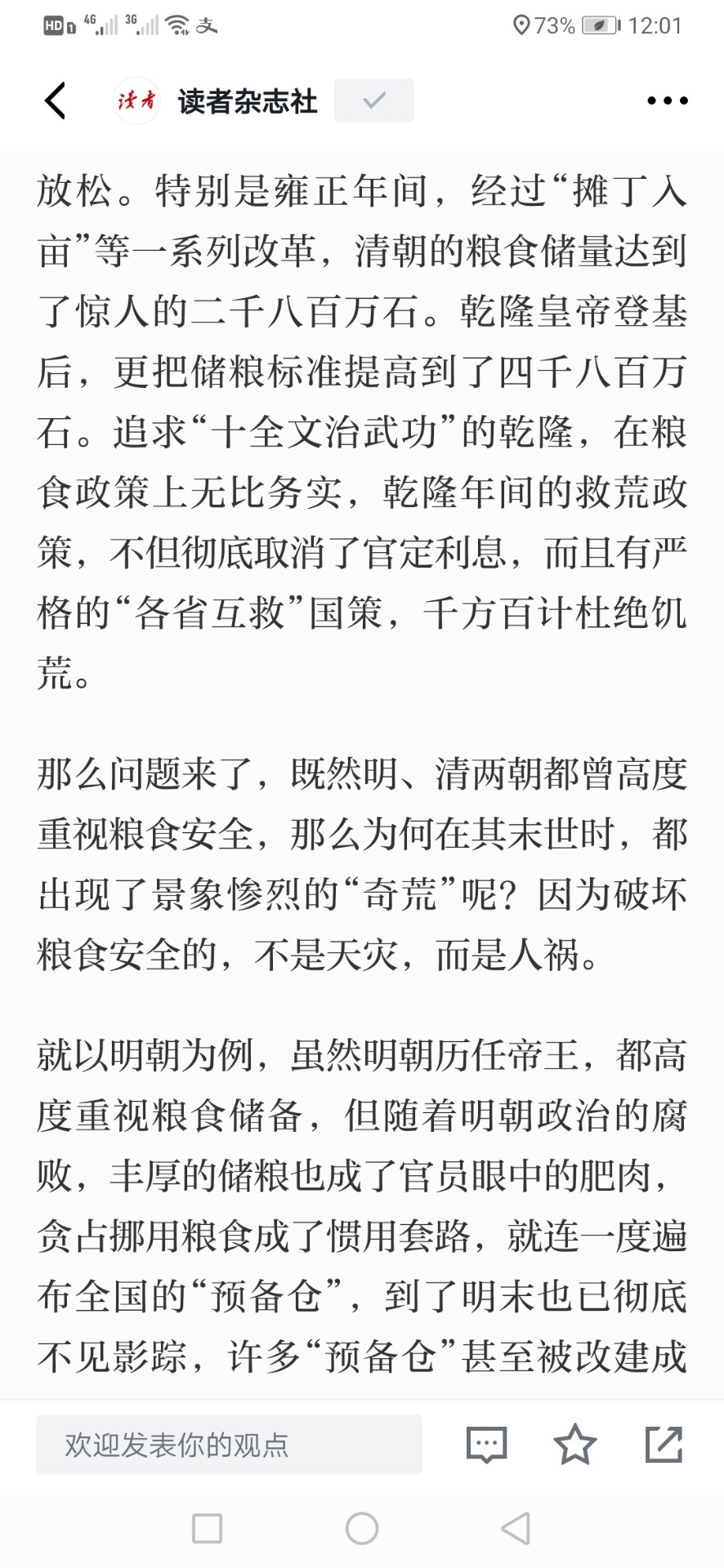Favorite this article with the star
The width and height of the screenshot is (724, 1568).
tap(575, 1444)
